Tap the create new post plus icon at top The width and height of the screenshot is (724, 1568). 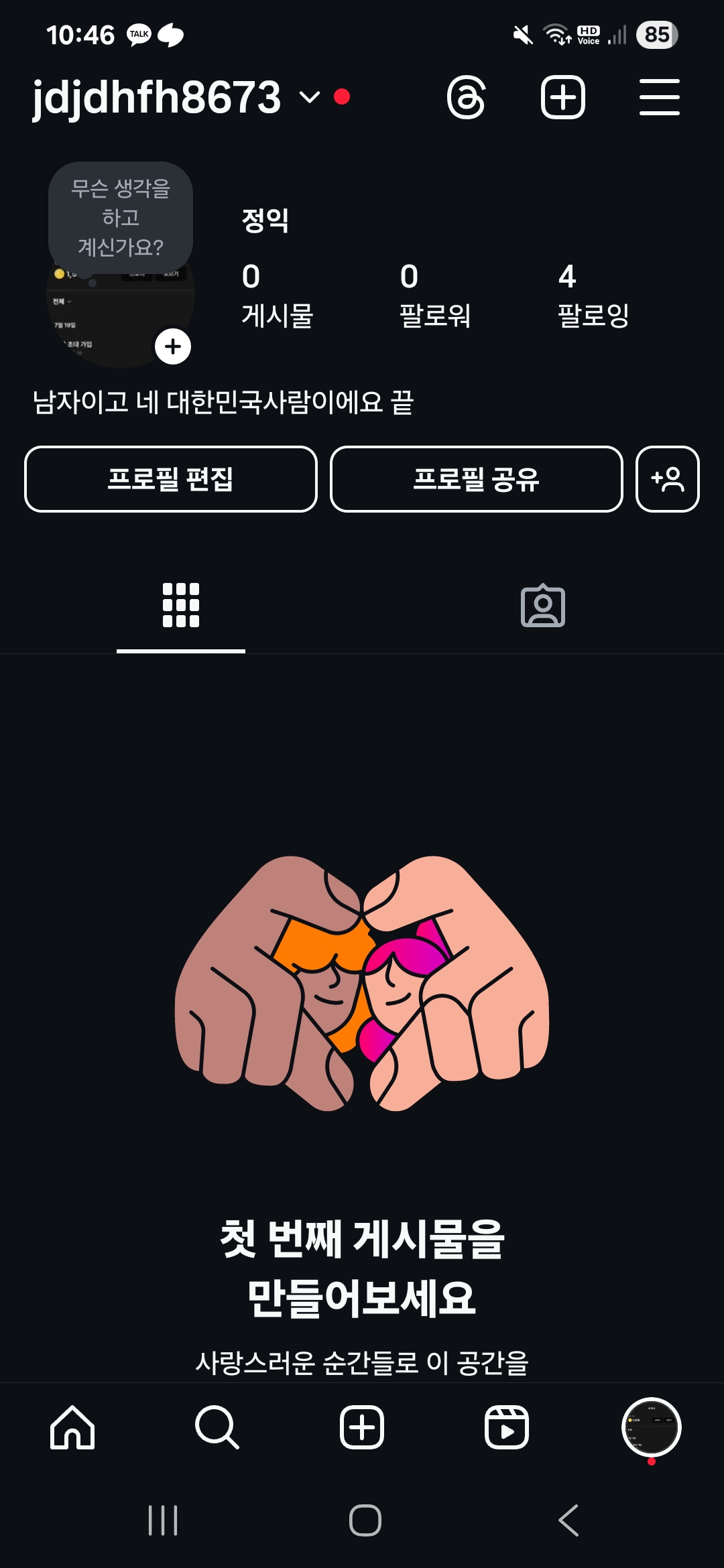point(562,98)
